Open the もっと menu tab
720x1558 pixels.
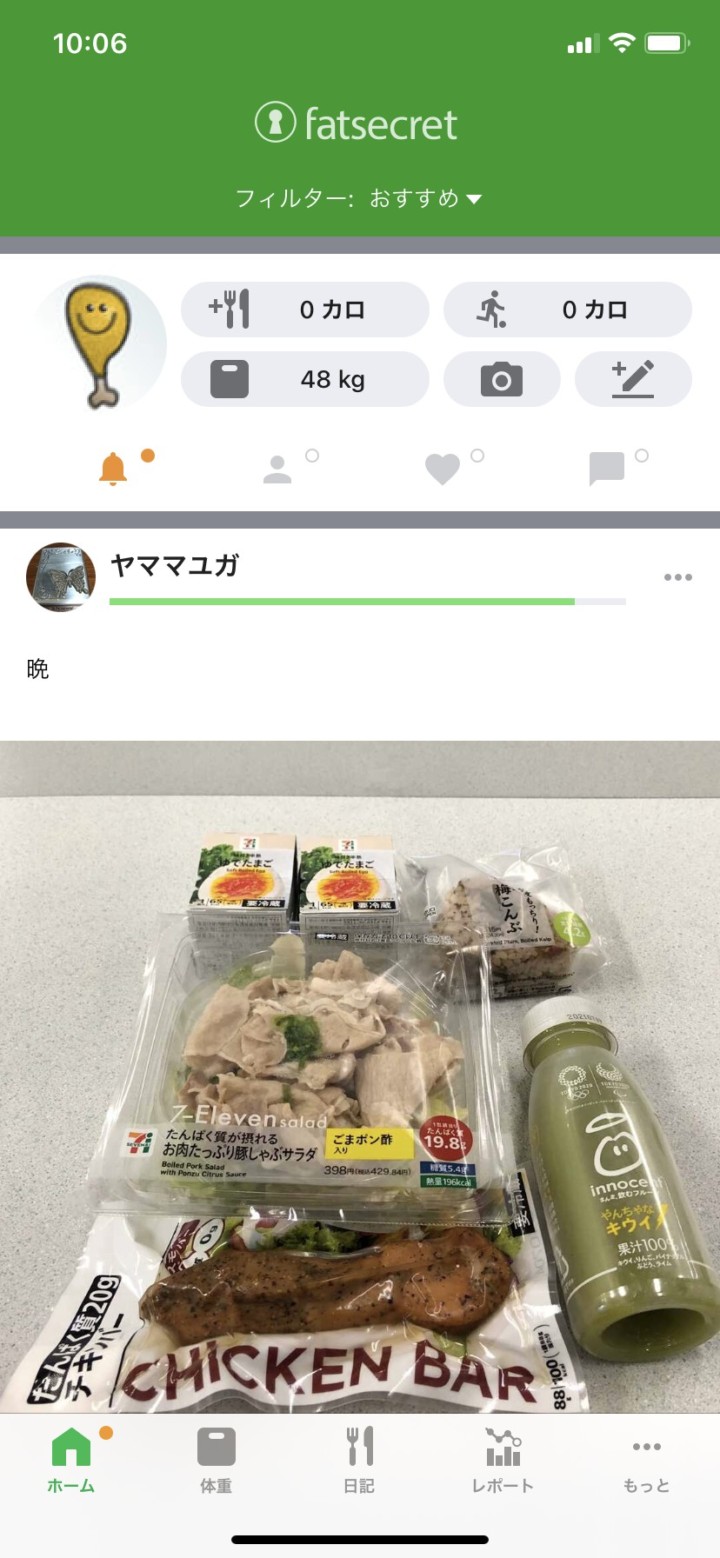point(646,1460)
